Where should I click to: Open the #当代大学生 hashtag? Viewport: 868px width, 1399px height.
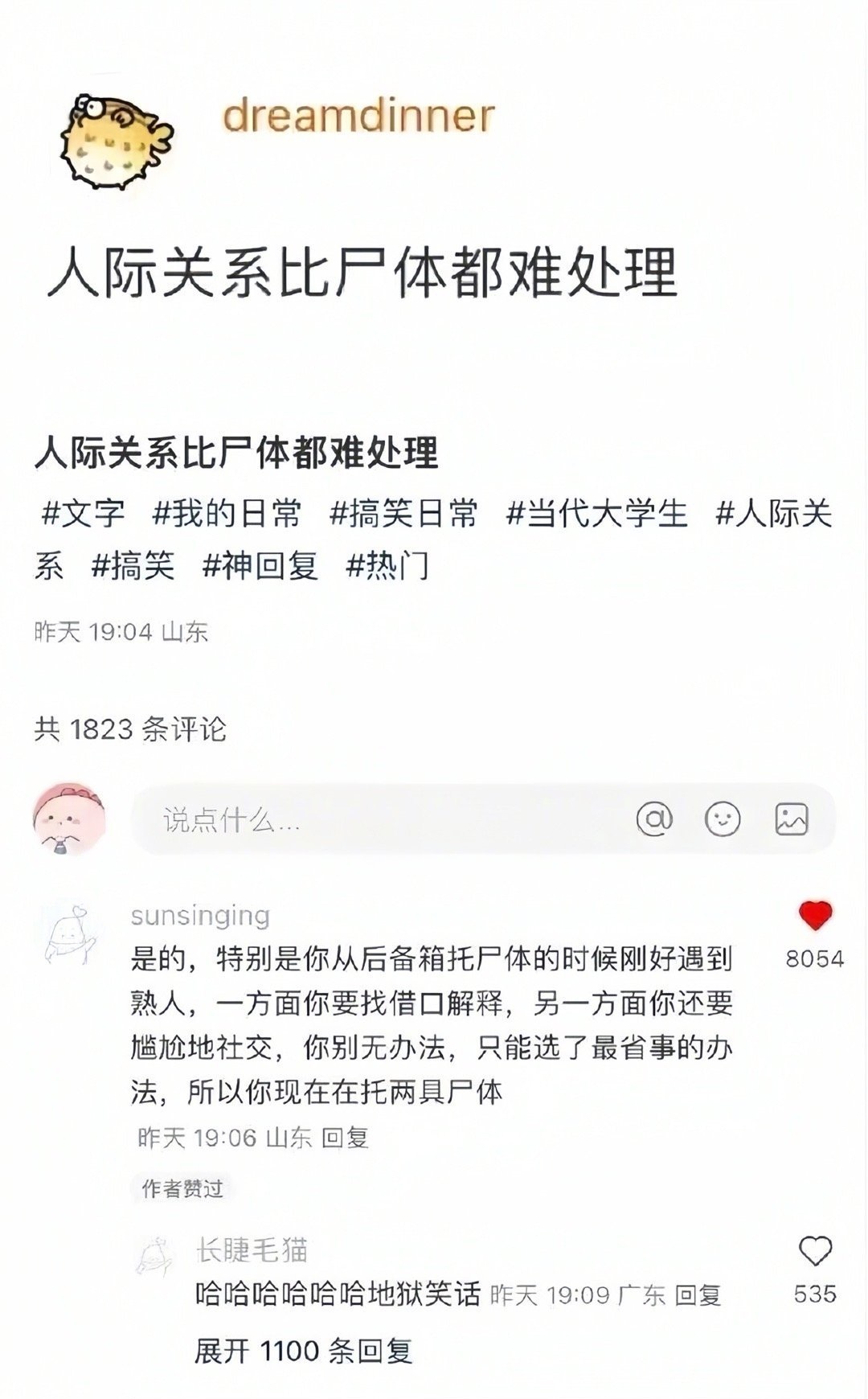(597, 513)
